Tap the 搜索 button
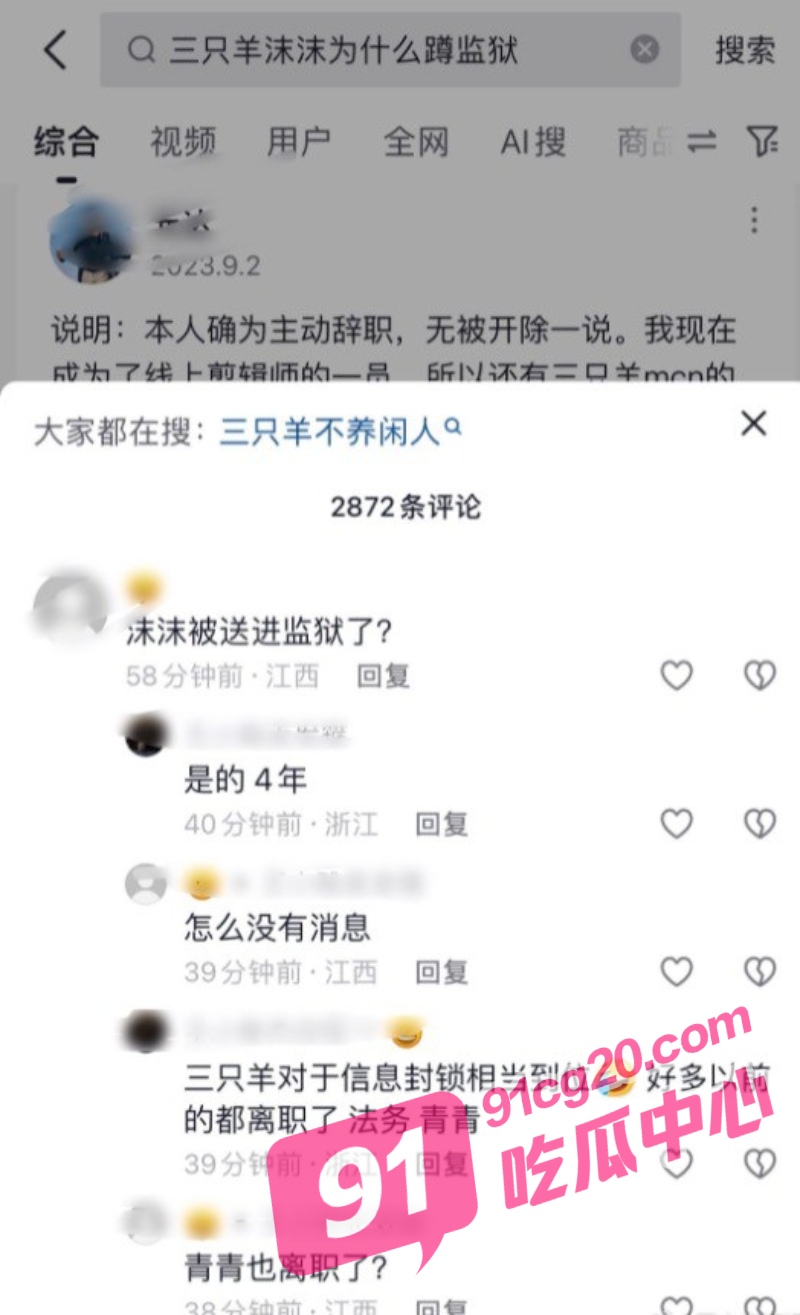The image size is (800, 1315). [x=745, y=50]
